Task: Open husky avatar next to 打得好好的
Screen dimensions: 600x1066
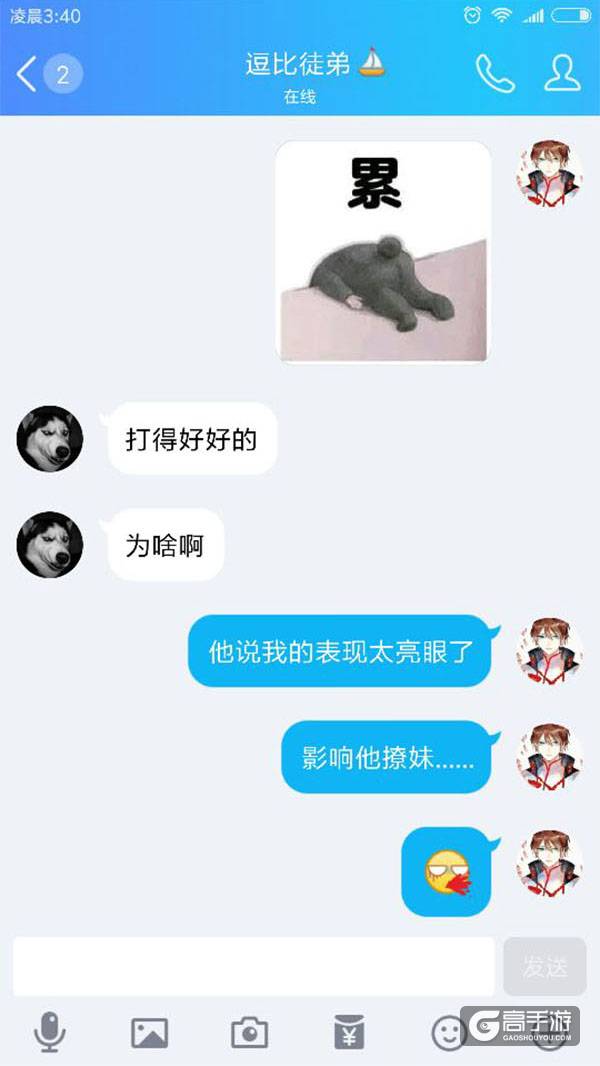Action: [x=50, y=438]
